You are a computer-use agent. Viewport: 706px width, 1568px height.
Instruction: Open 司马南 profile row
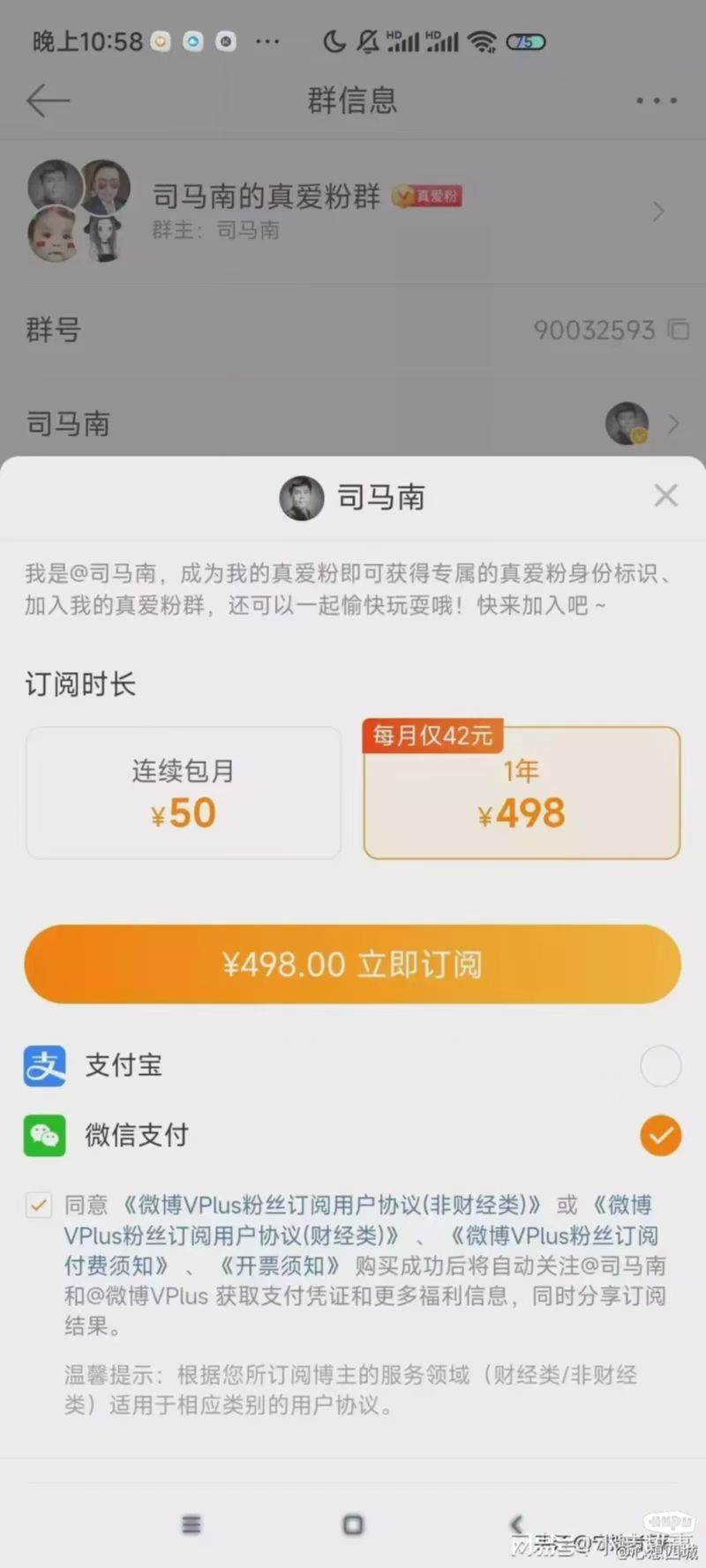[353, 424]
